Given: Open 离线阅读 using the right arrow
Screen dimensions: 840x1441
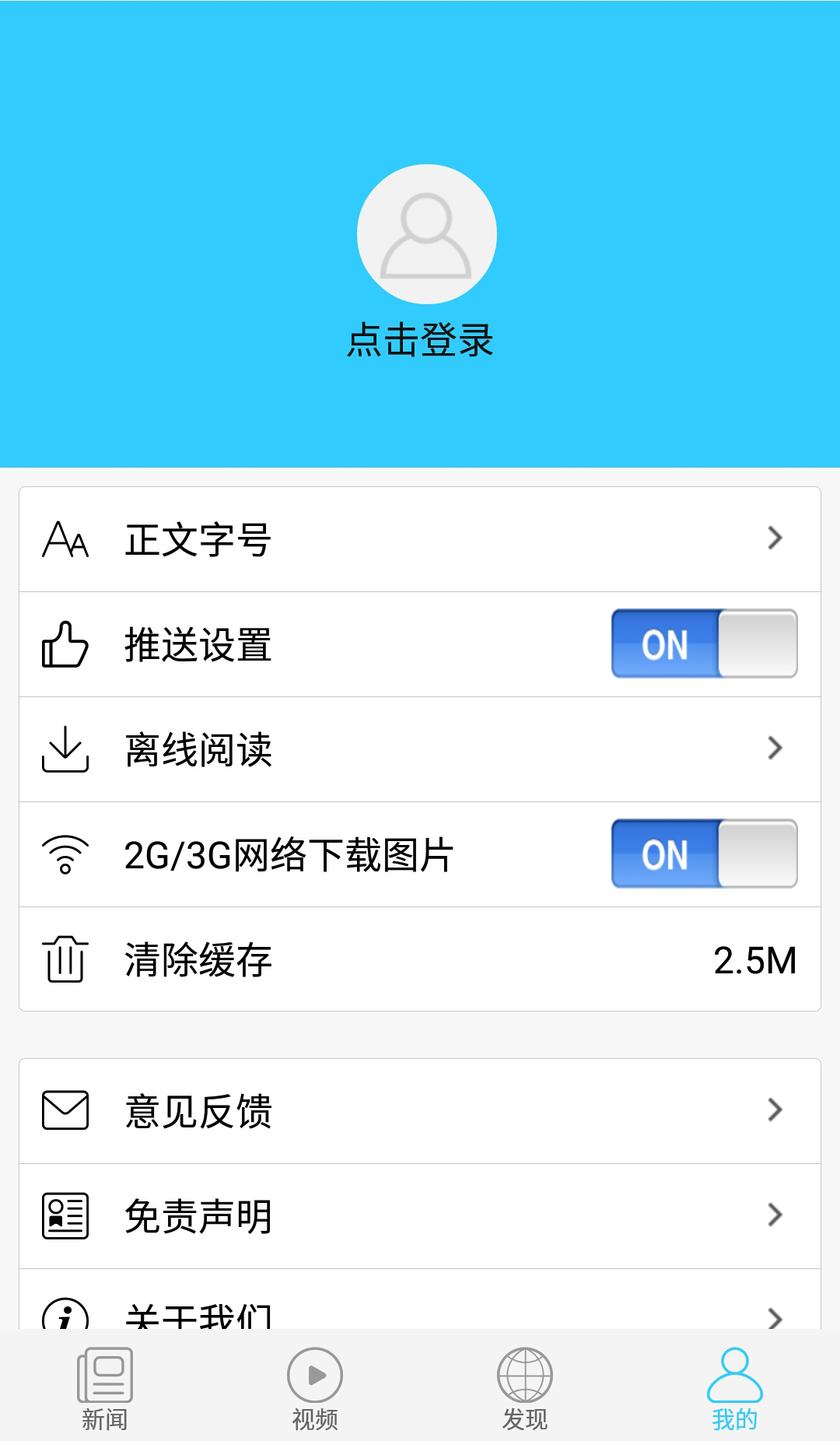Looking at the screenshot, I should (774, 749).
